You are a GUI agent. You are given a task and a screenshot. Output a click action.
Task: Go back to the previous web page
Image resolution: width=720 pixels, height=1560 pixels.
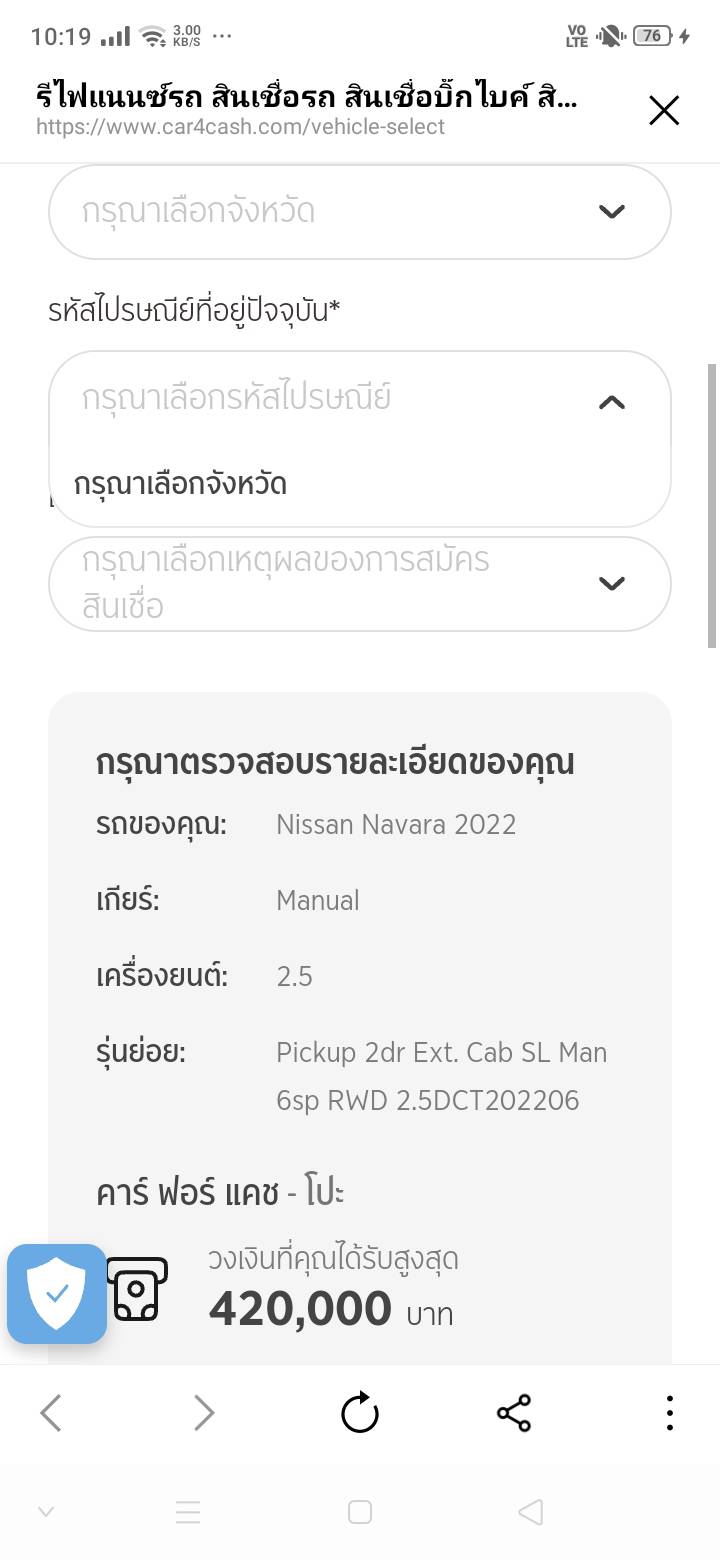(51, 1413)
